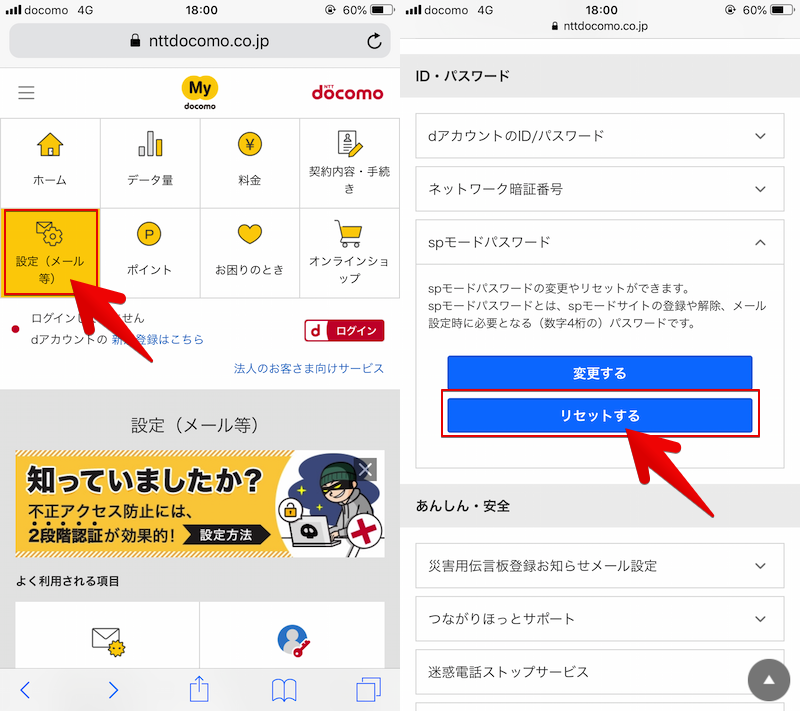Reload the page in the address bar

pyautogui.click(x=374, y=41)
